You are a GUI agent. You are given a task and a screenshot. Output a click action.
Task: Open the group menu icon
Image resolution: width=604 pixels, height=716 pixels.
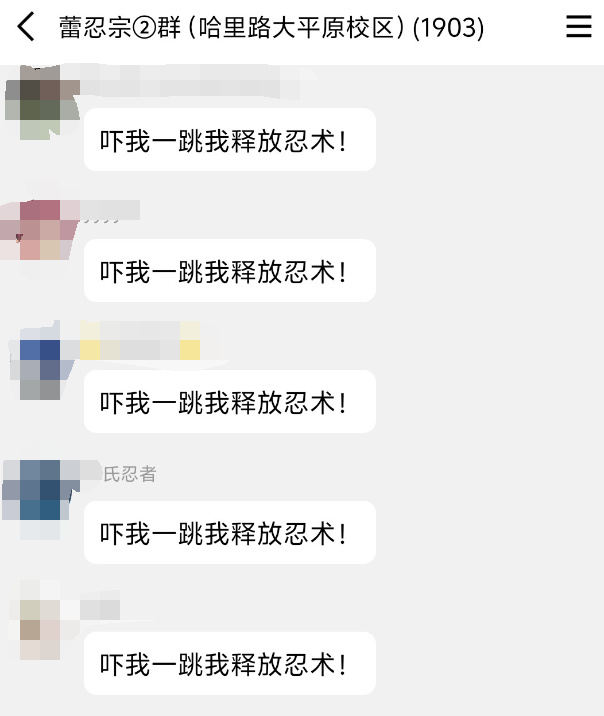click(578, 27)
